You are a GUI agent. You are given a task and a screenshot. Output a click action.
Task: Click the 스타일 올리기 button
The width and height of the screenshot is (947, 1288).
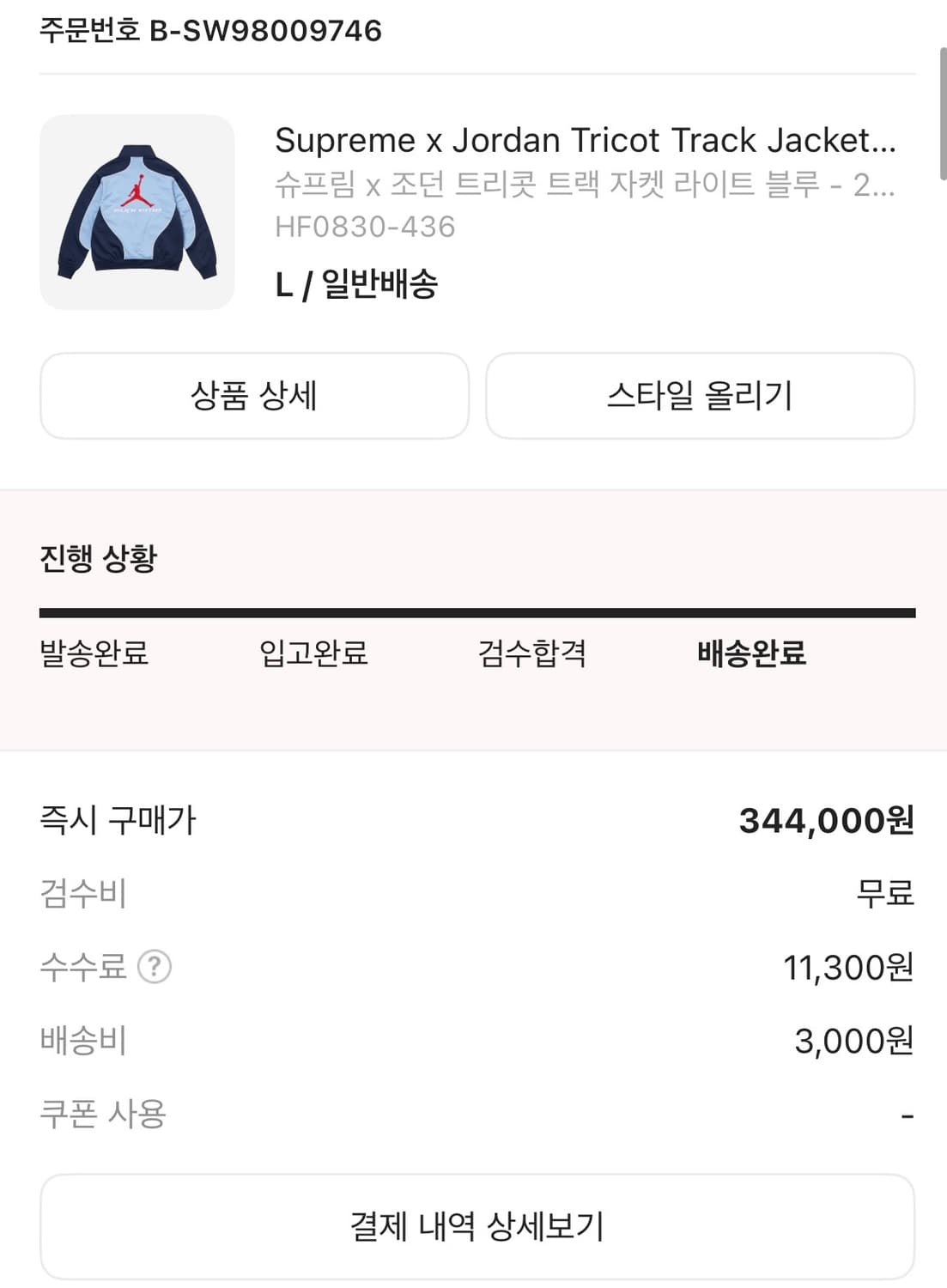coord(700,396)
